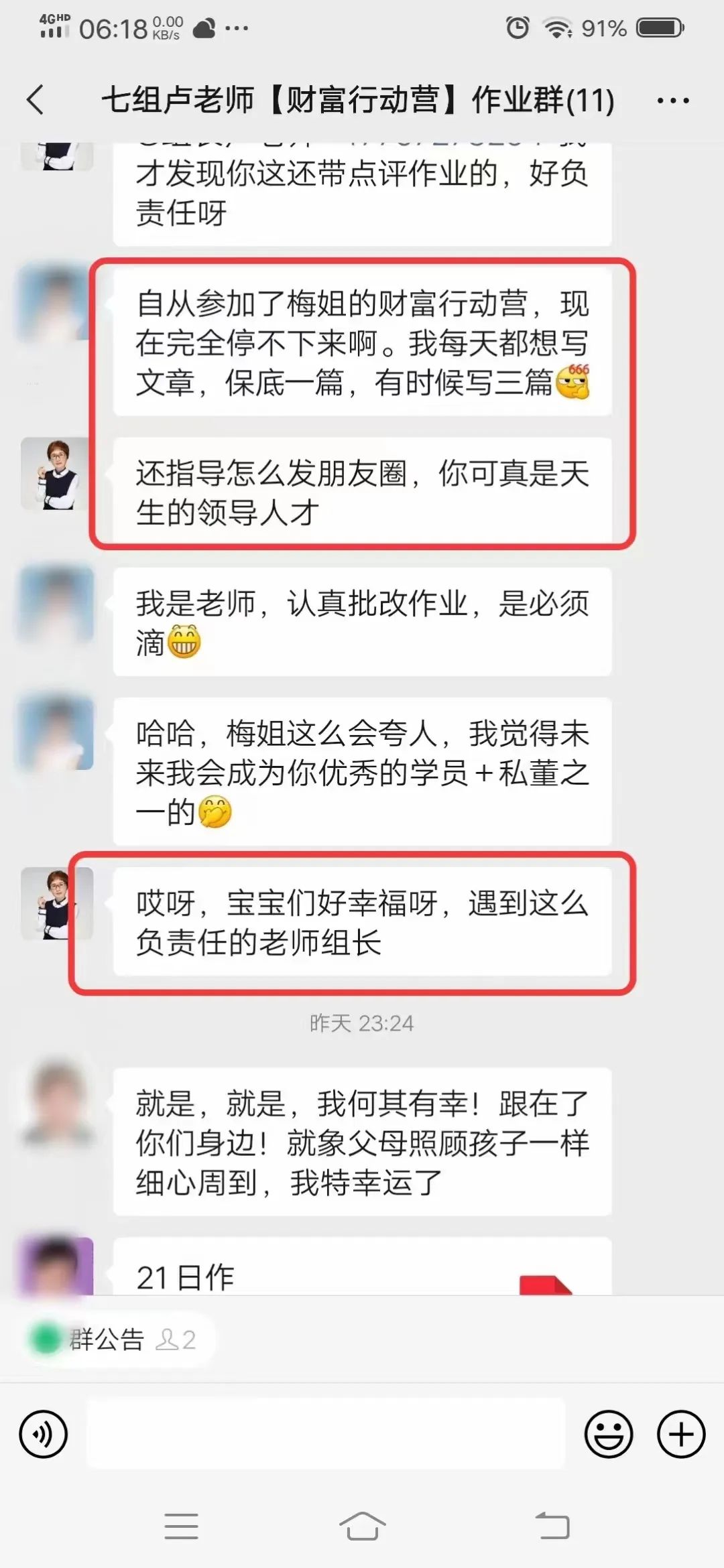Tap avatar beside 还指导怎么发朋友圈 message
This screenshot has width=724, height=1568.
click(57, 474)
